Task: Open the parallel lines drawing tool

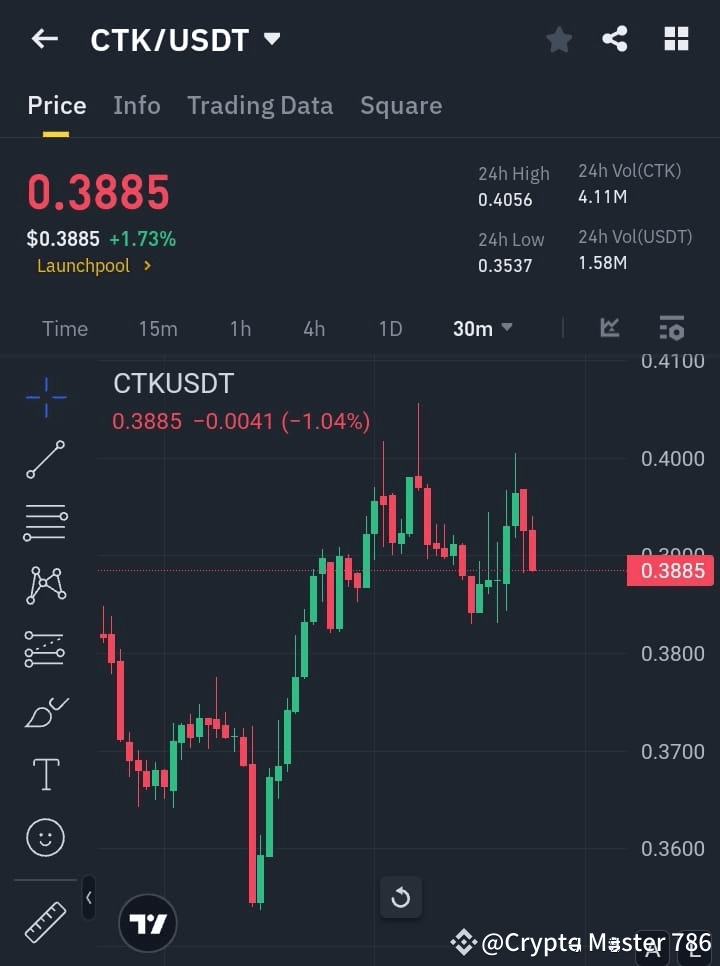Action: [44, 523]
